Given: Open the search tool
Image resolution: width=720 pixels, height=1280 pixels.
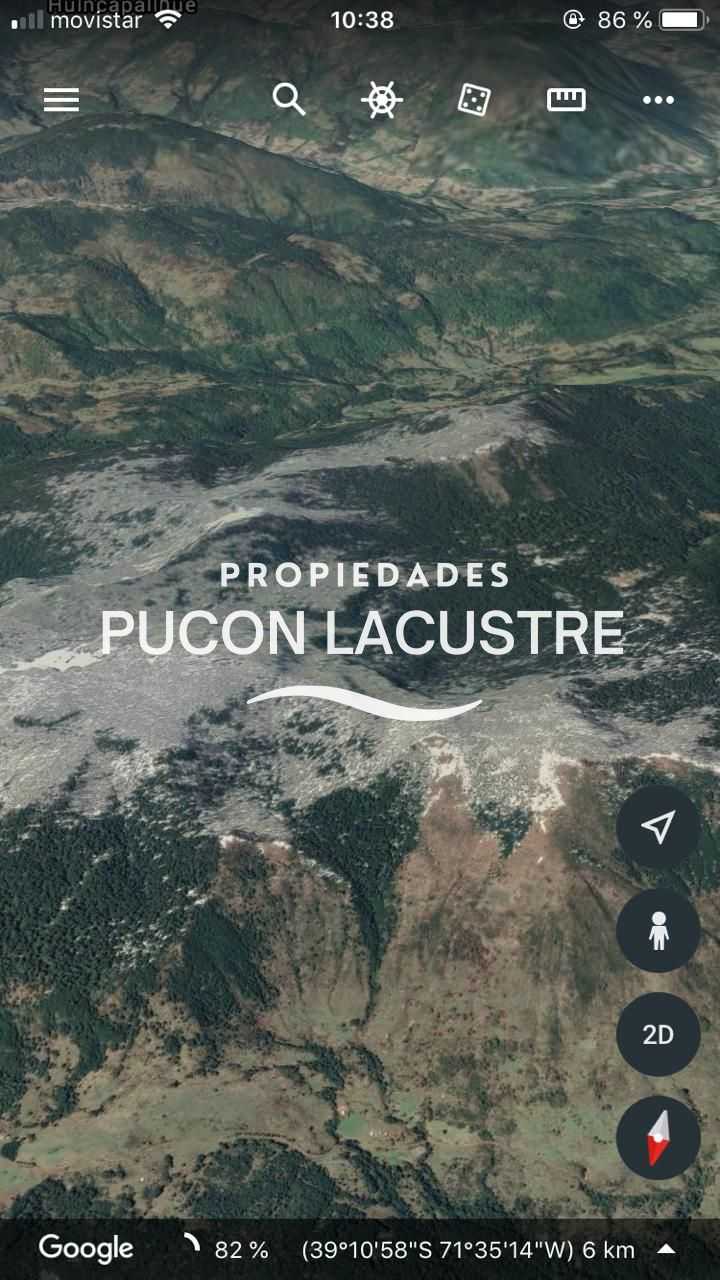Looking at the screenshot, I should [x=289, y=99].
